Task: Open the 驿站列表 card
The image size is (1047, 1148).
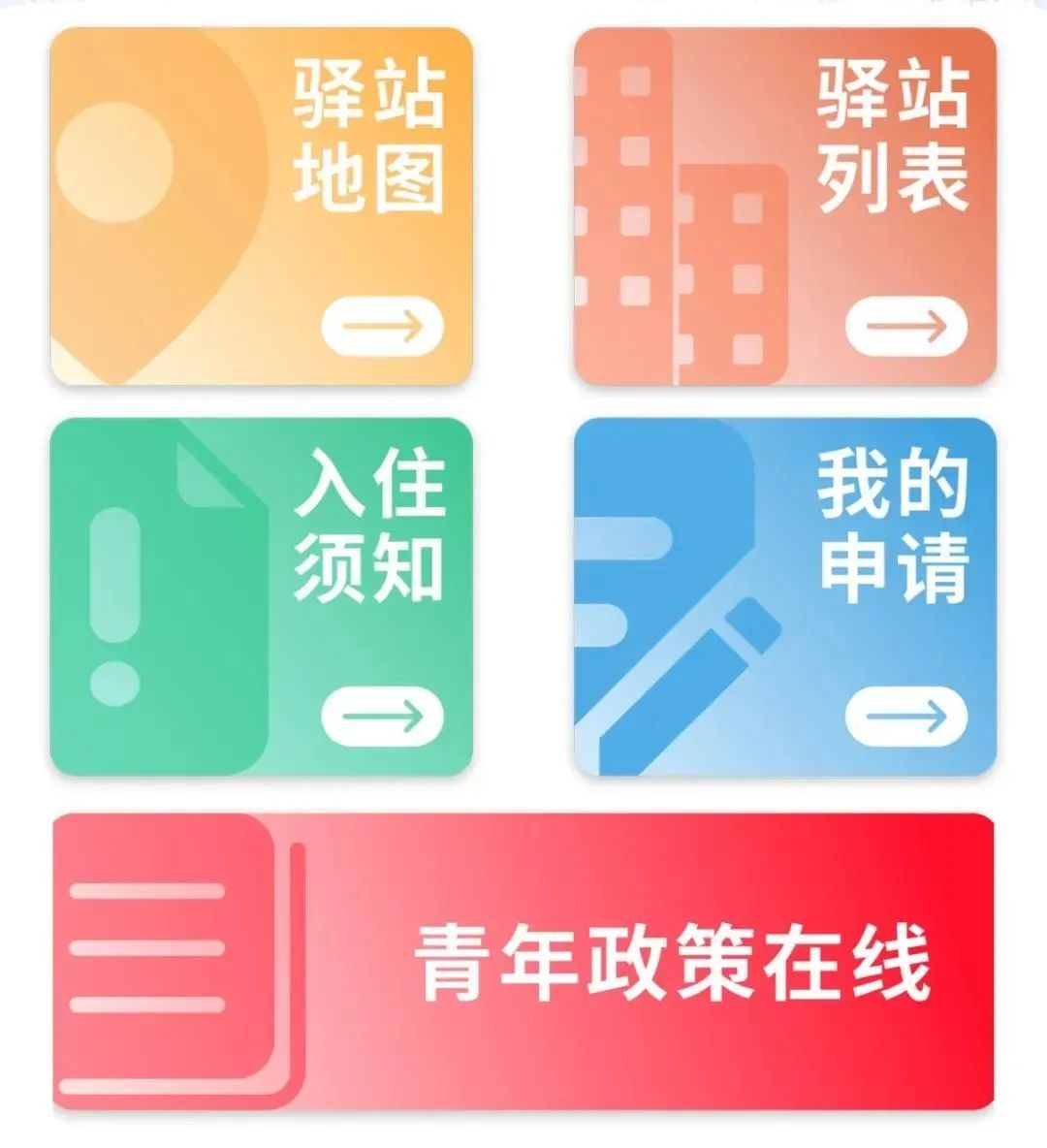Action: 785,207
